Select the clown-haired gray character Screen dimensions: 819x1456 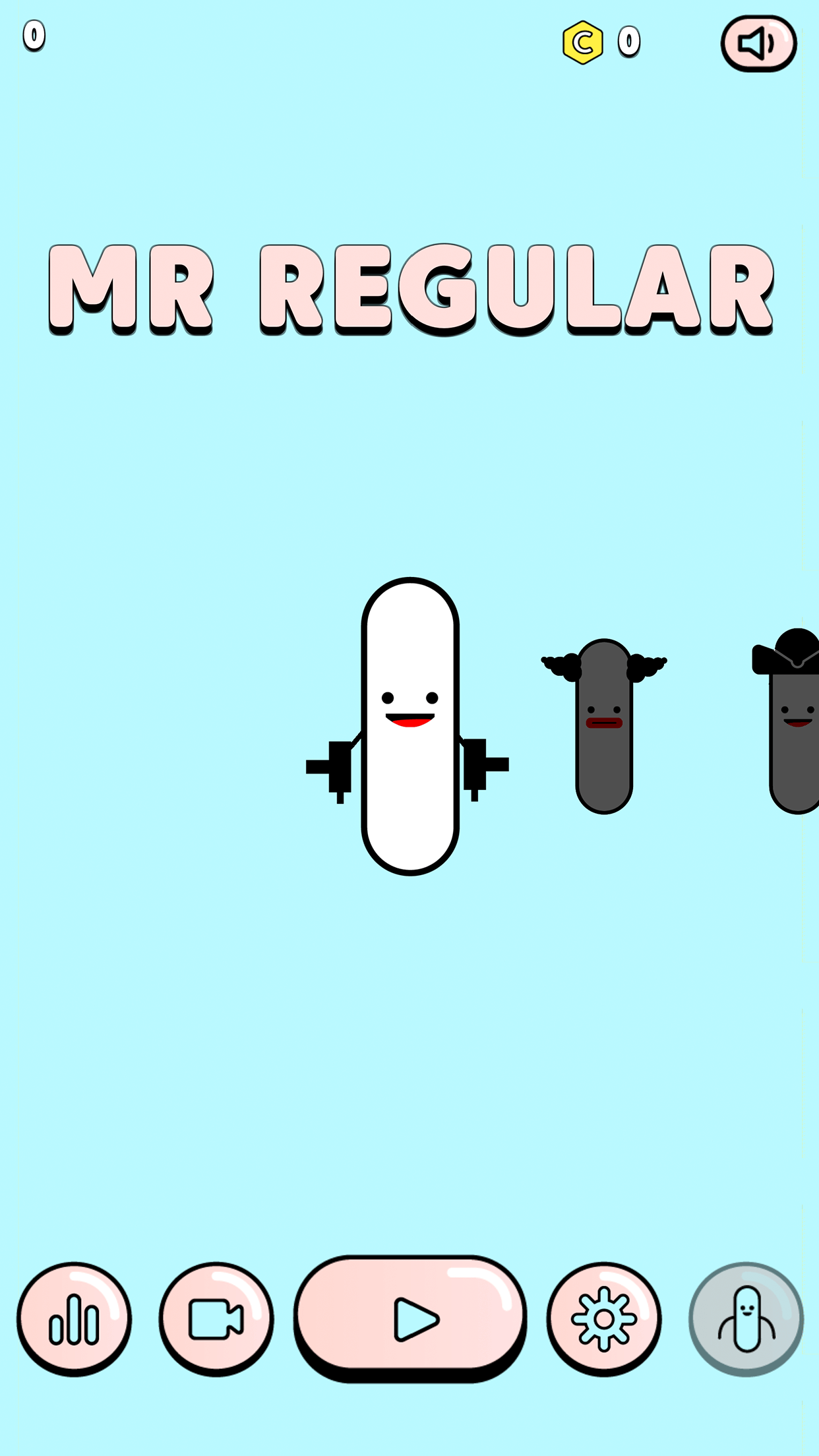tap(604, 726)
